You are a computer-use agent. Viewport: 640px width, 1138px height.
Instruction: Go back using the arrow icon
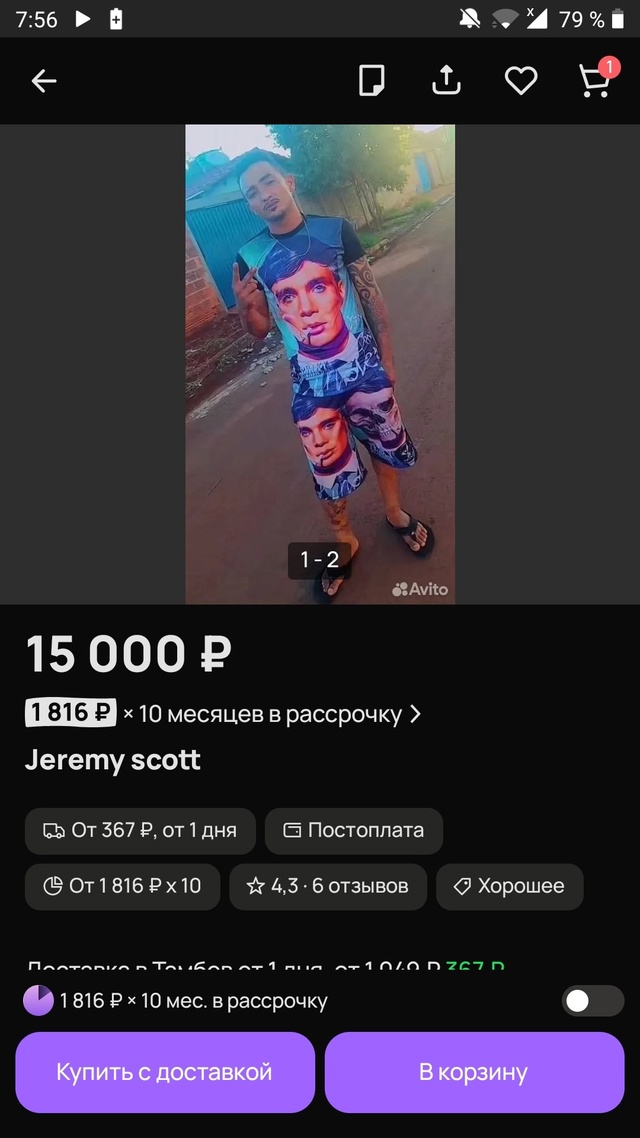click(44, 81)
